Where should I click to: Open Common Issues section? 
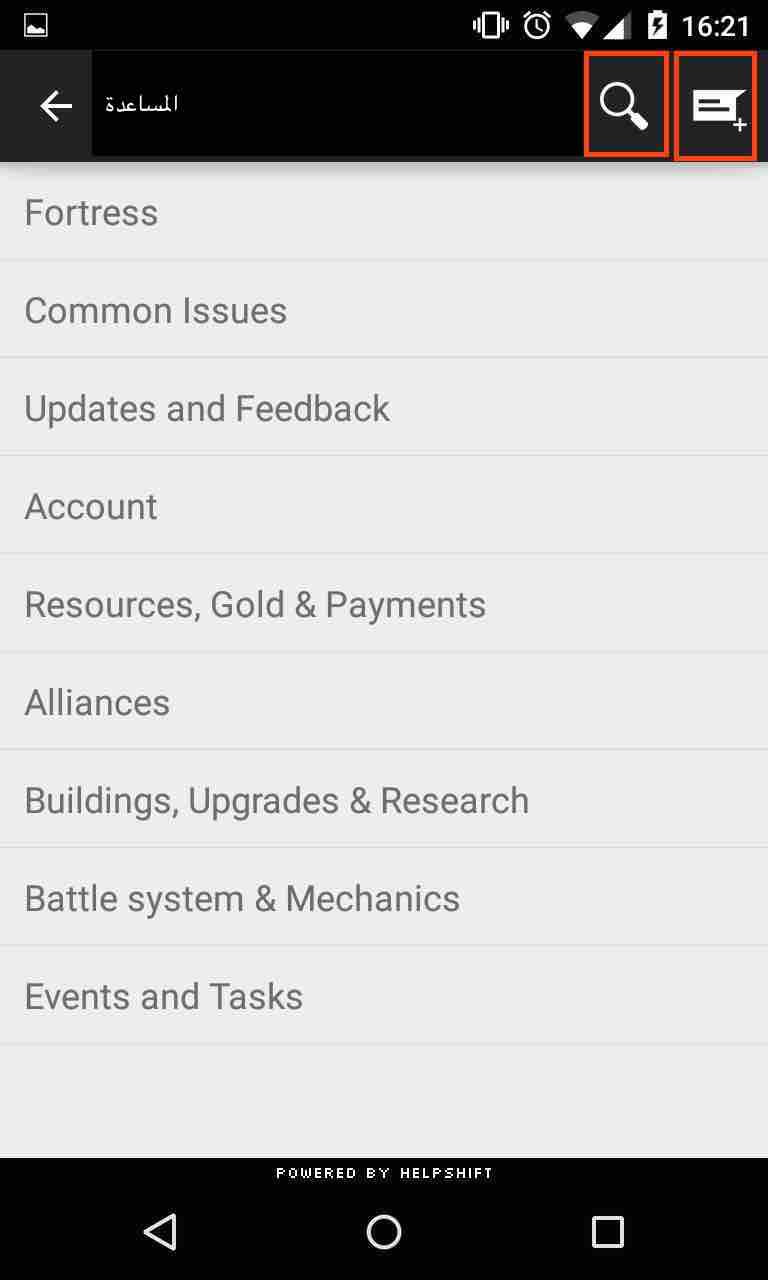click(x=384, y=310)
